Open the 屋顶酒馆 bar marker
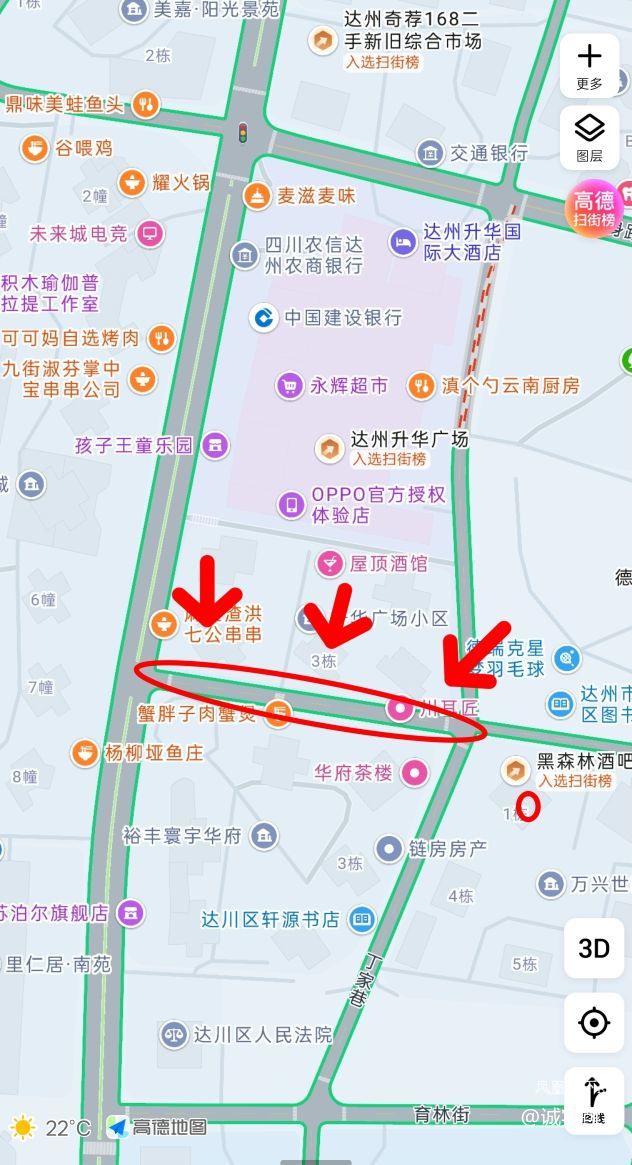 click(x=329, y=564)
